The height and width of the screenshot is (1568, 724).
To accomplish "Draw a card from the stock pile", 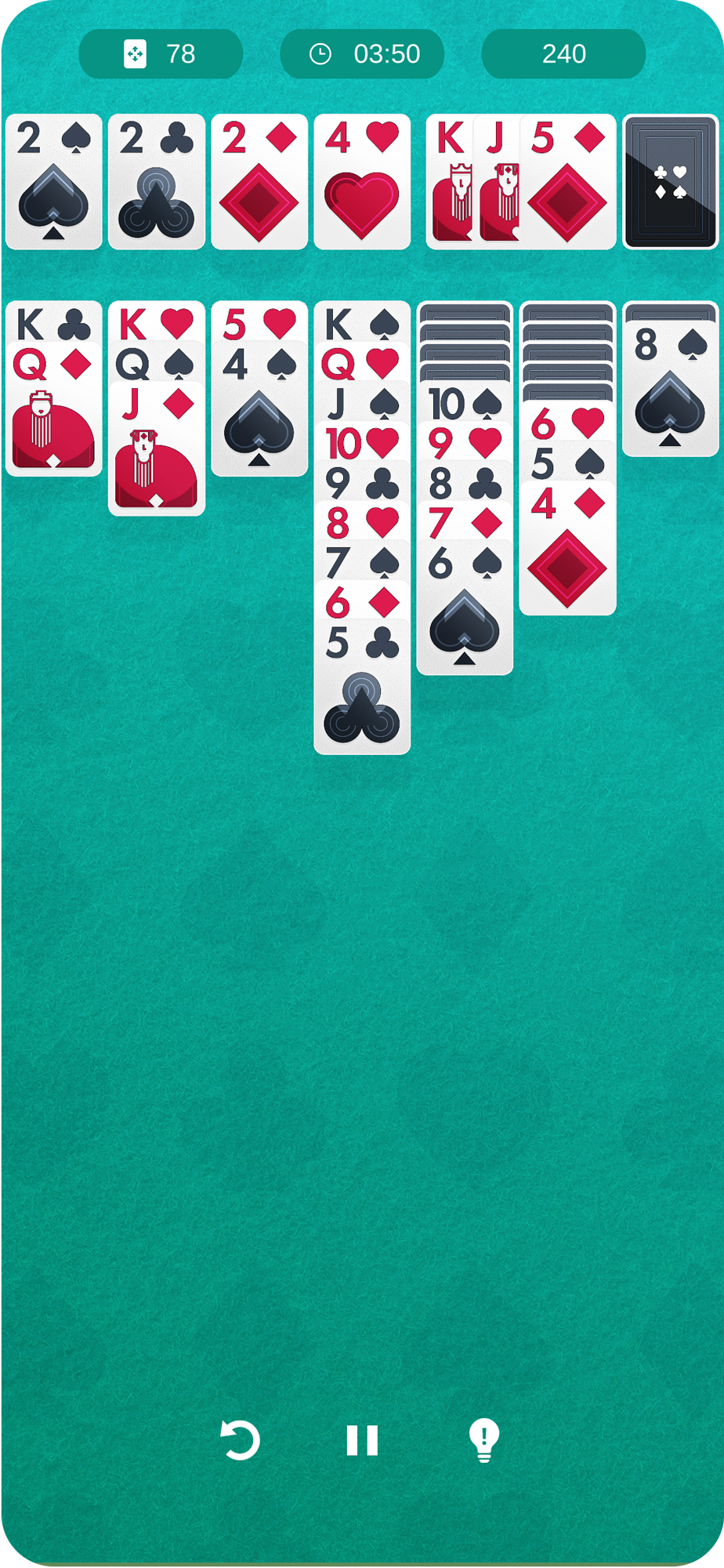I will tap(670, 182).
